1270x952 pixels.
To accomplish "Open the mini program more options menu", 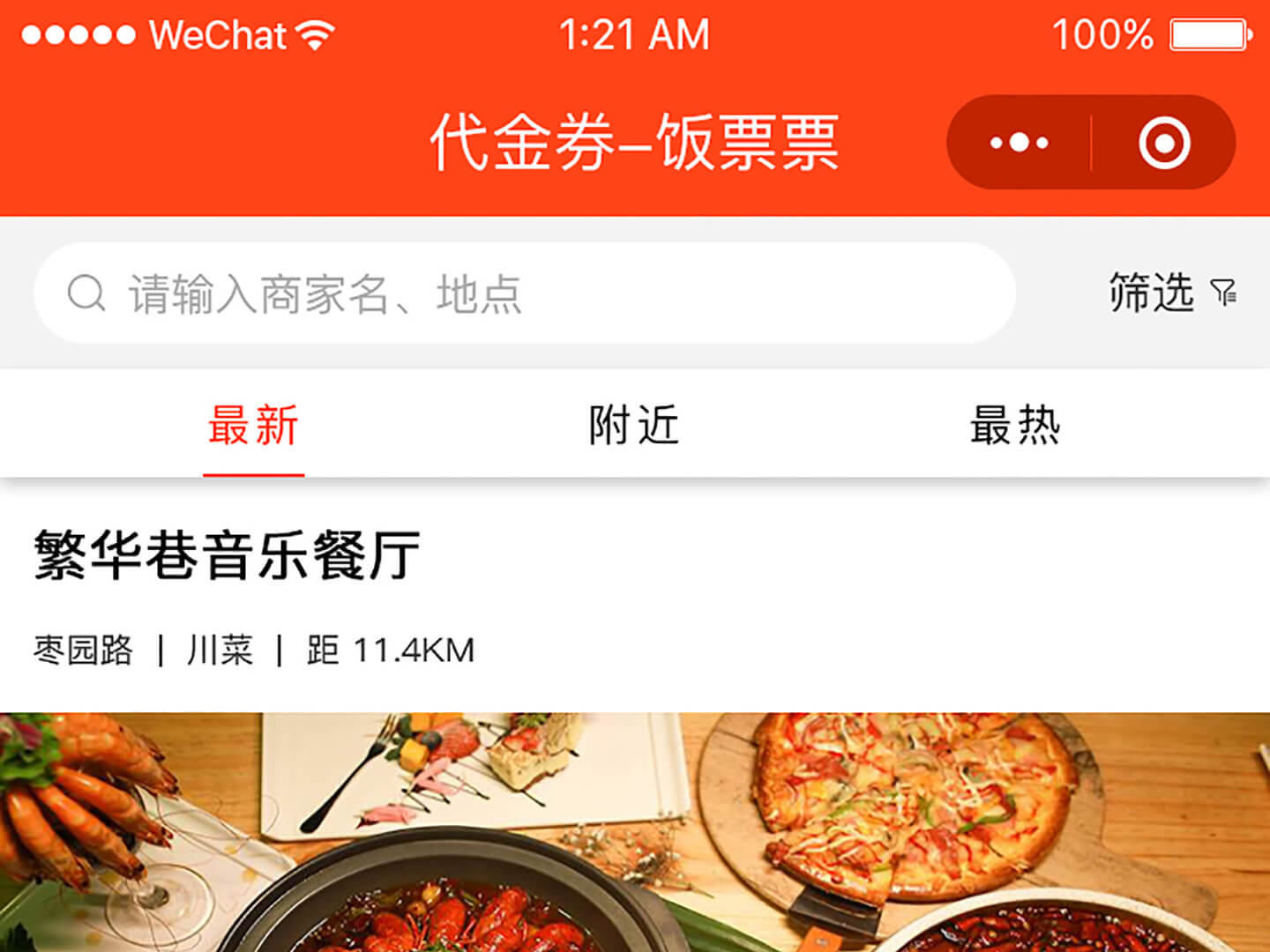I will pyautogui.click(x=1019, y=142).
